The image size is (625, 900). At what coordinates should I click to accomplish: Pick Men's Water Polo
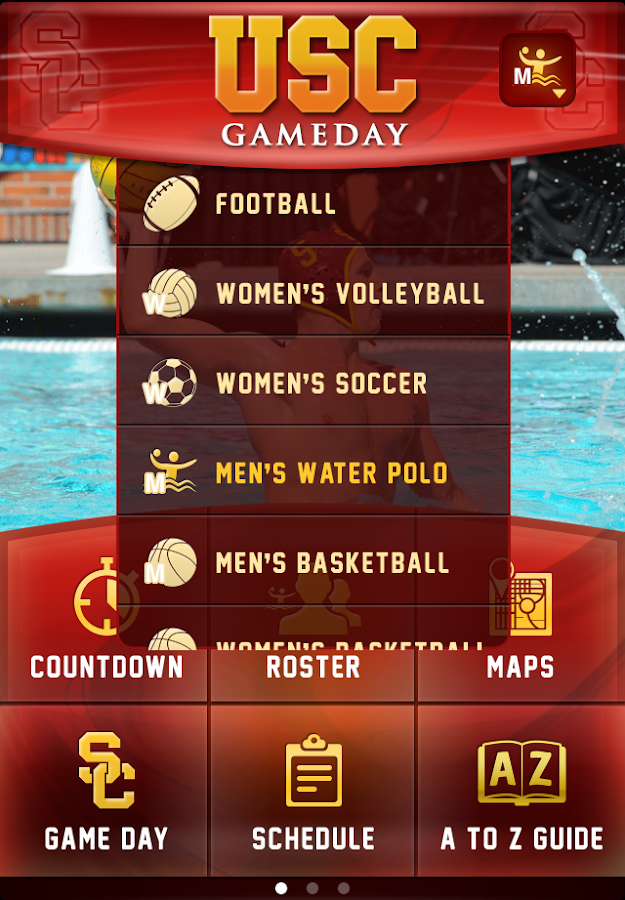pyautogui.click(x=313, y=472)
